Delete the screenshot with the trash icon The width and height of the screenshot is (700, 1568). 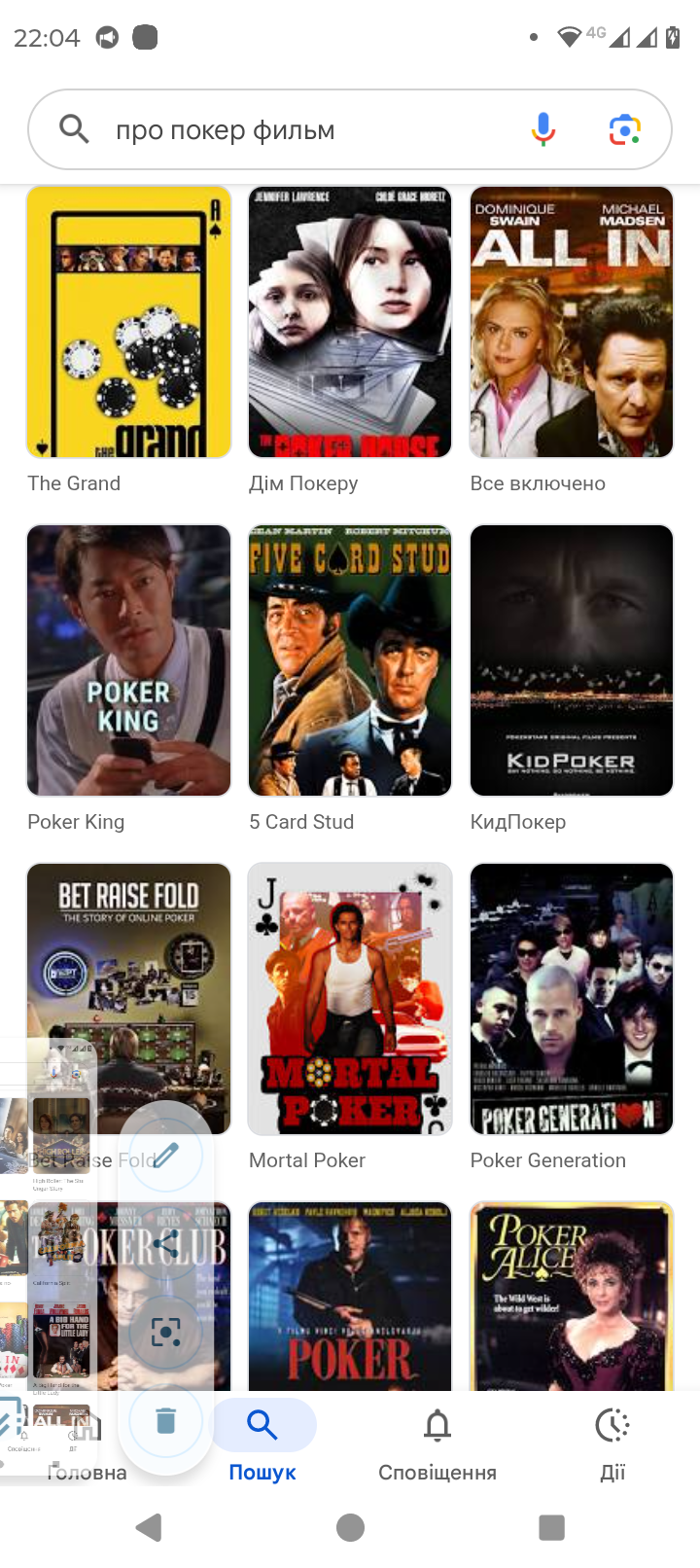pyautogui.click(x=166, y=1421)
